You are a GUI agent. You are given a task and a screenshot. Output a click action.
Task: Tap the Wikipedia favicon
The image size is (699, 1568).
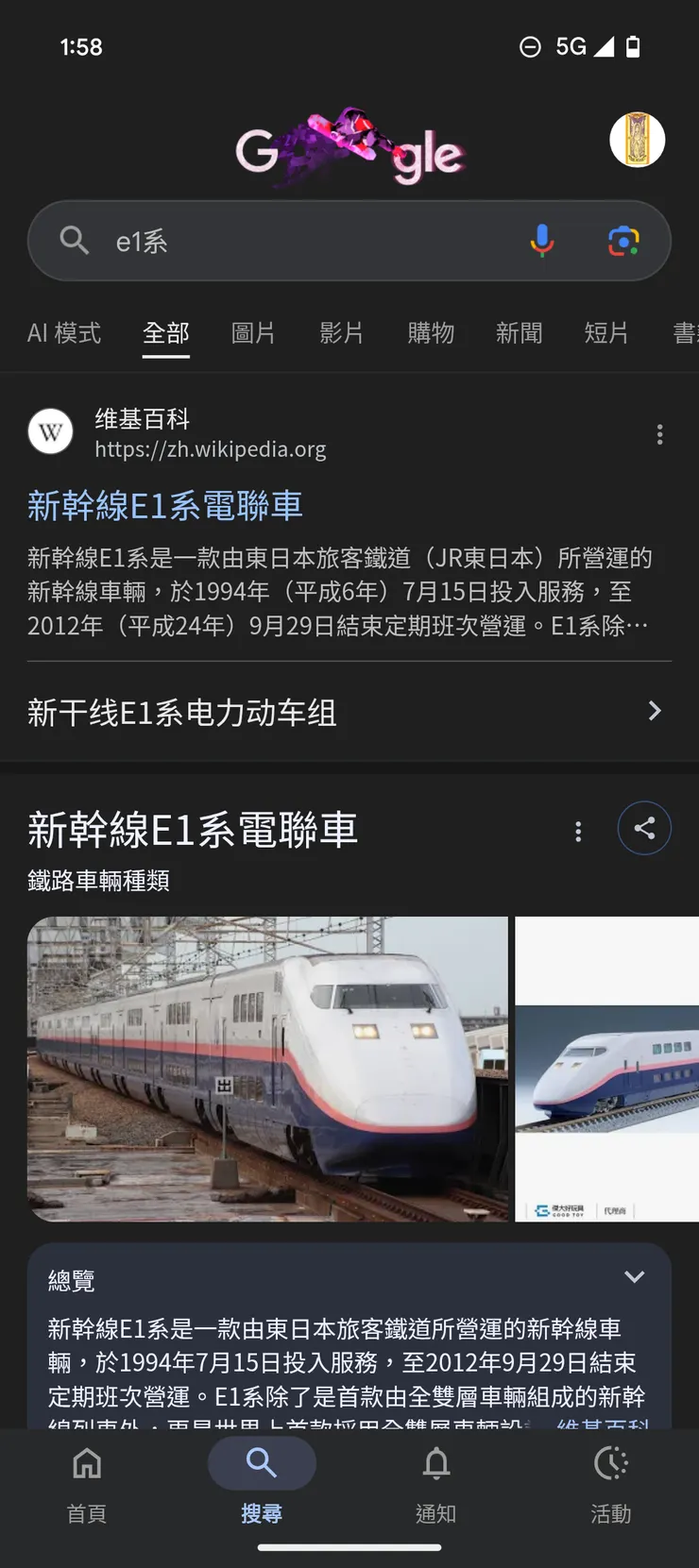click(x=50, y=431)
